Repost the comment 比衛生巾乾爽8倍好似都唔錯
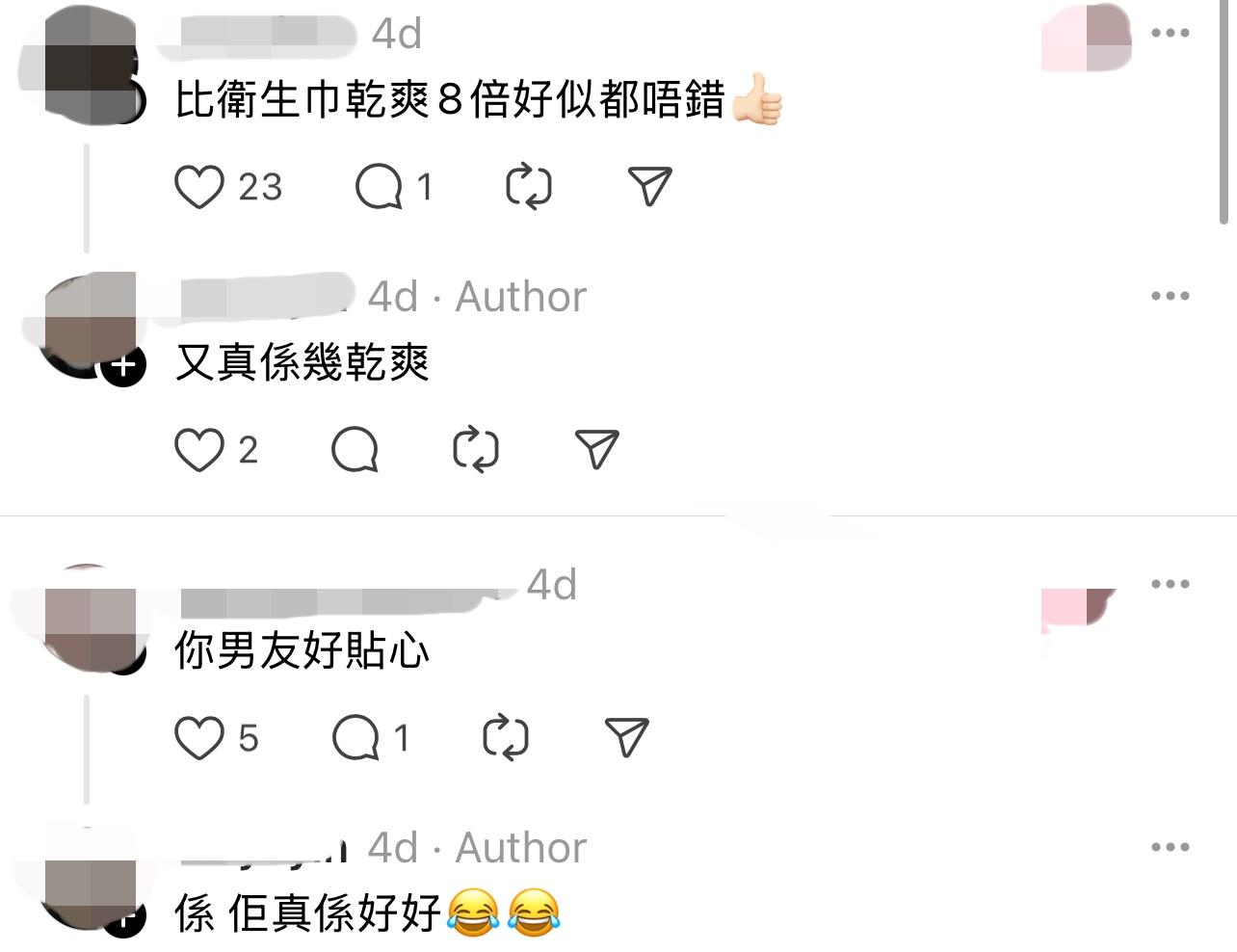 [529, 186]
